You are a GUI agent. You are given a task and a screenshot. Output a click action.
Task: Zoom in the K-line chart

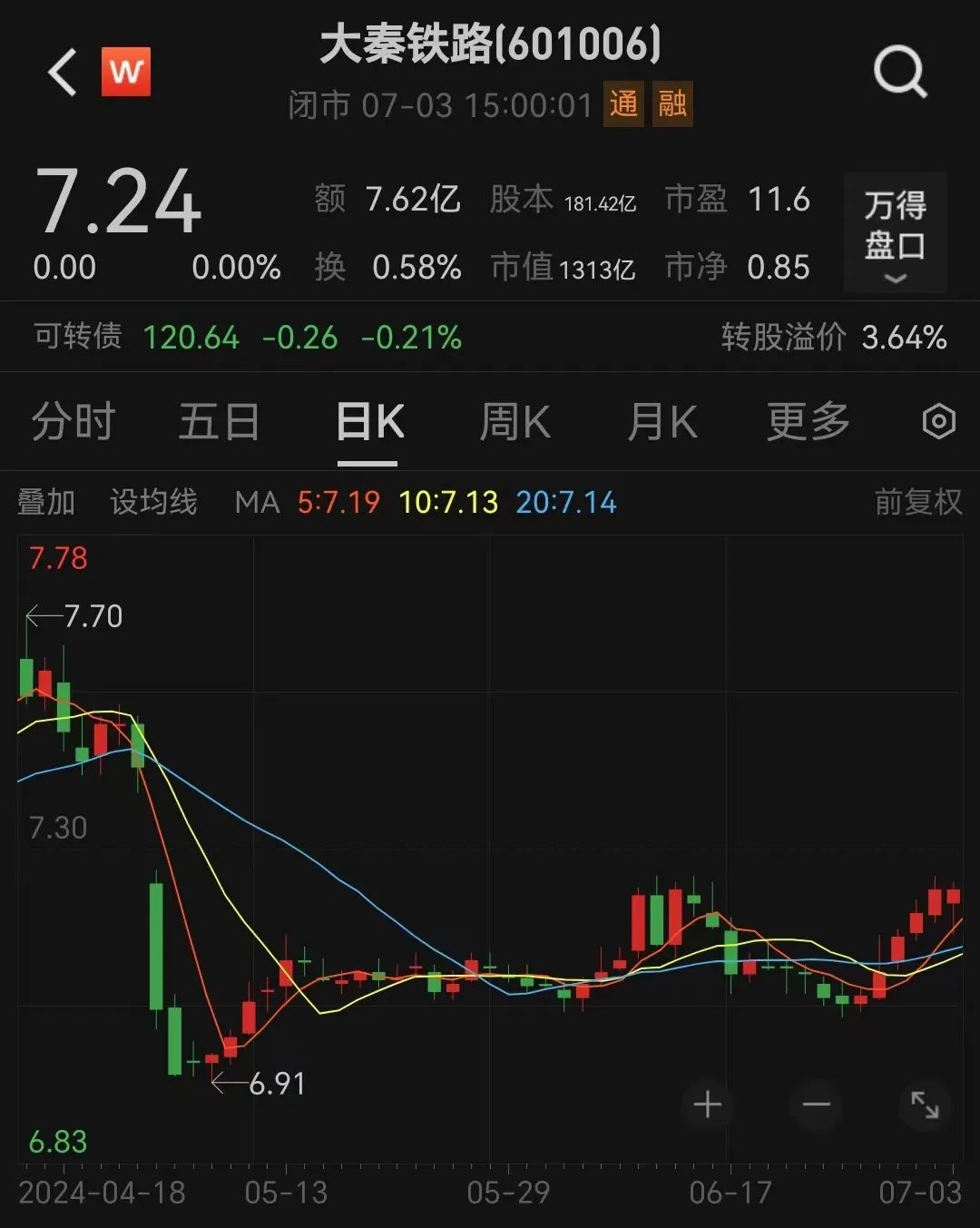click(x=708, y=1105)
